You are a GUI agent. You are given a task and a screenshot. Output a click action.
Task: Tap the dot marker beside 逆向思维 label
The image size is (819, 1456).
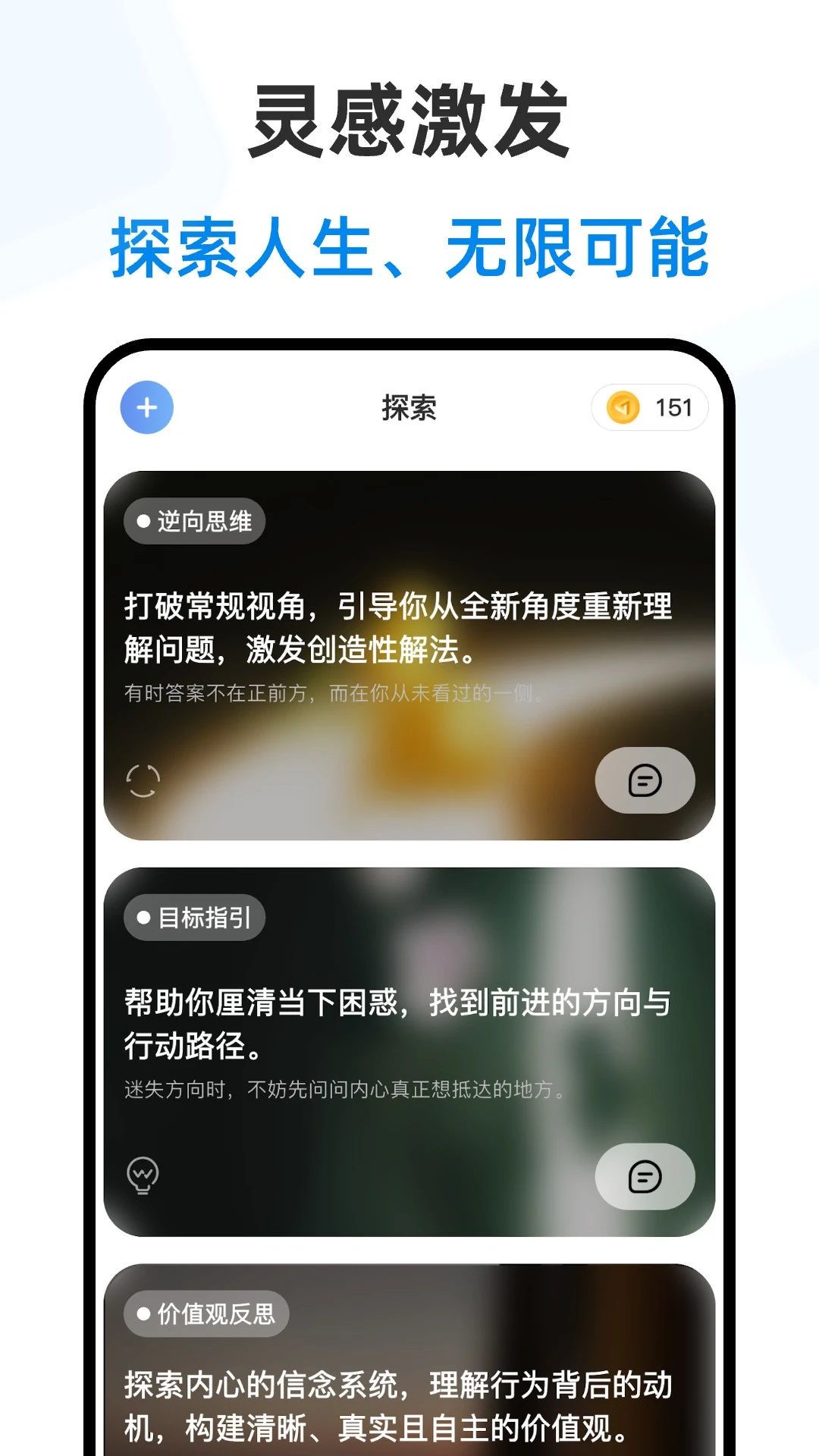[x=143, y=520]
